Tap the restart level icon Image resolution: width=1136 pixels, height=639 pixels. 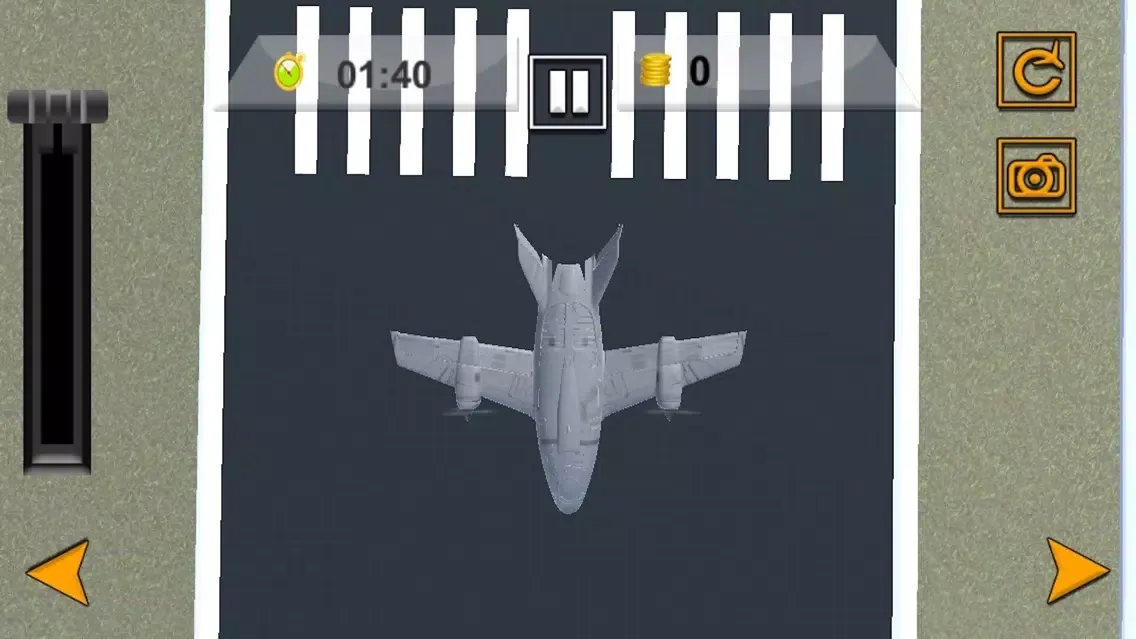(1036, 70)
